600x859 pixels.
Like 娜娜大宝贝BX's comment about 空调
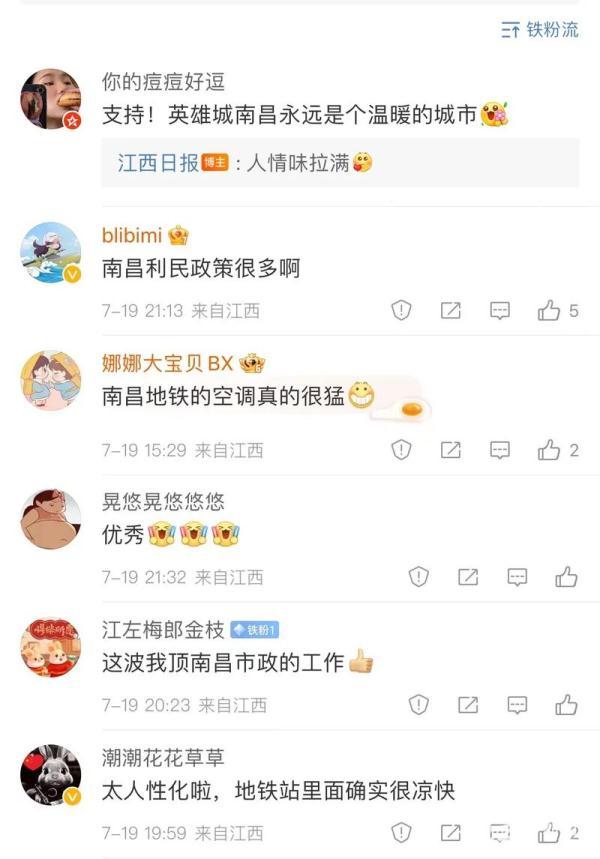tap(549, 450)
